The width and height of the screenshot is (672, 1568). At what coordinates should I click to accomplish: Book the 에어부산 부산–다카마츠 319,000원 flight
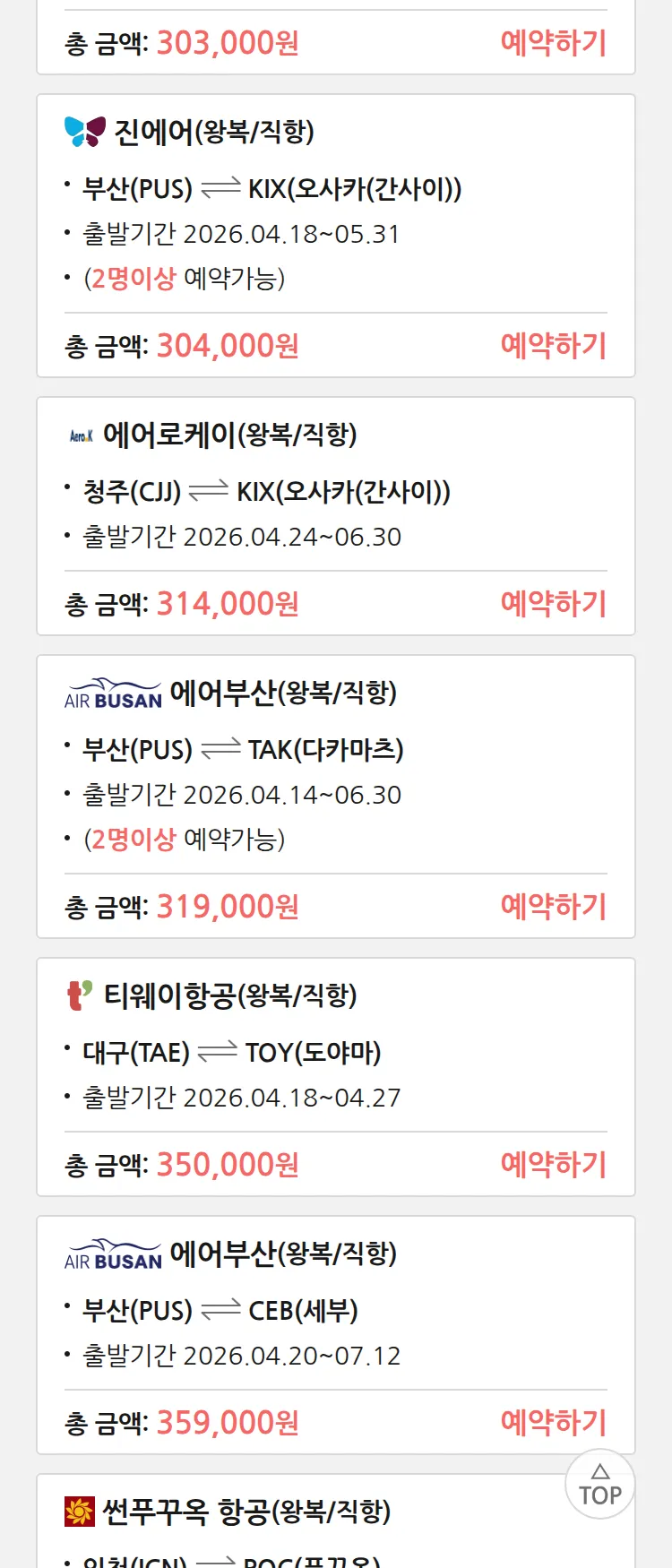(x=553, y=906)
